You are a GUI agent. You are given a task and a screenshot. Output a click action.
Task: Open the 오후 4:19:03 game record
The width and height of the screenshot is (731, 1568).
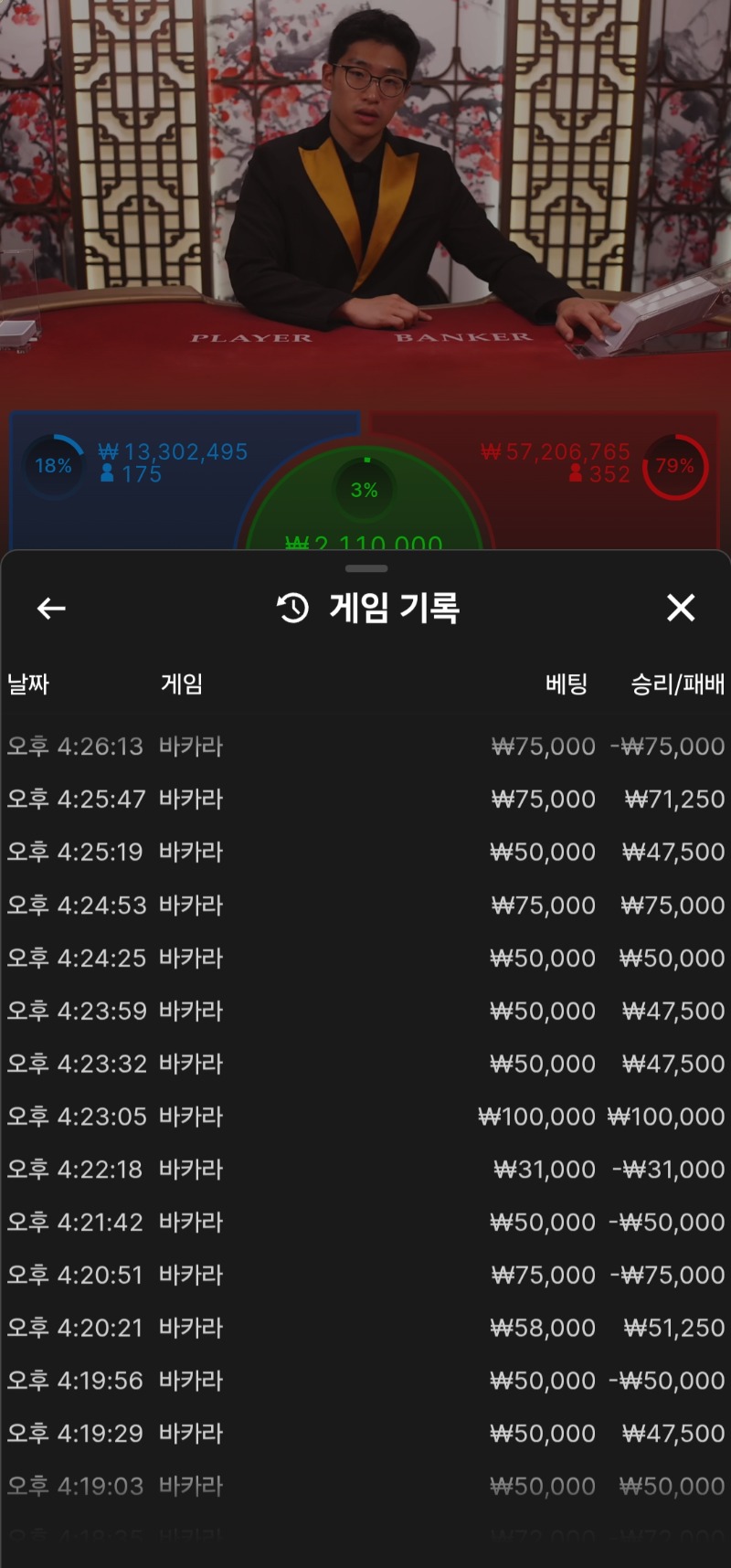(x=365, y=1487)
